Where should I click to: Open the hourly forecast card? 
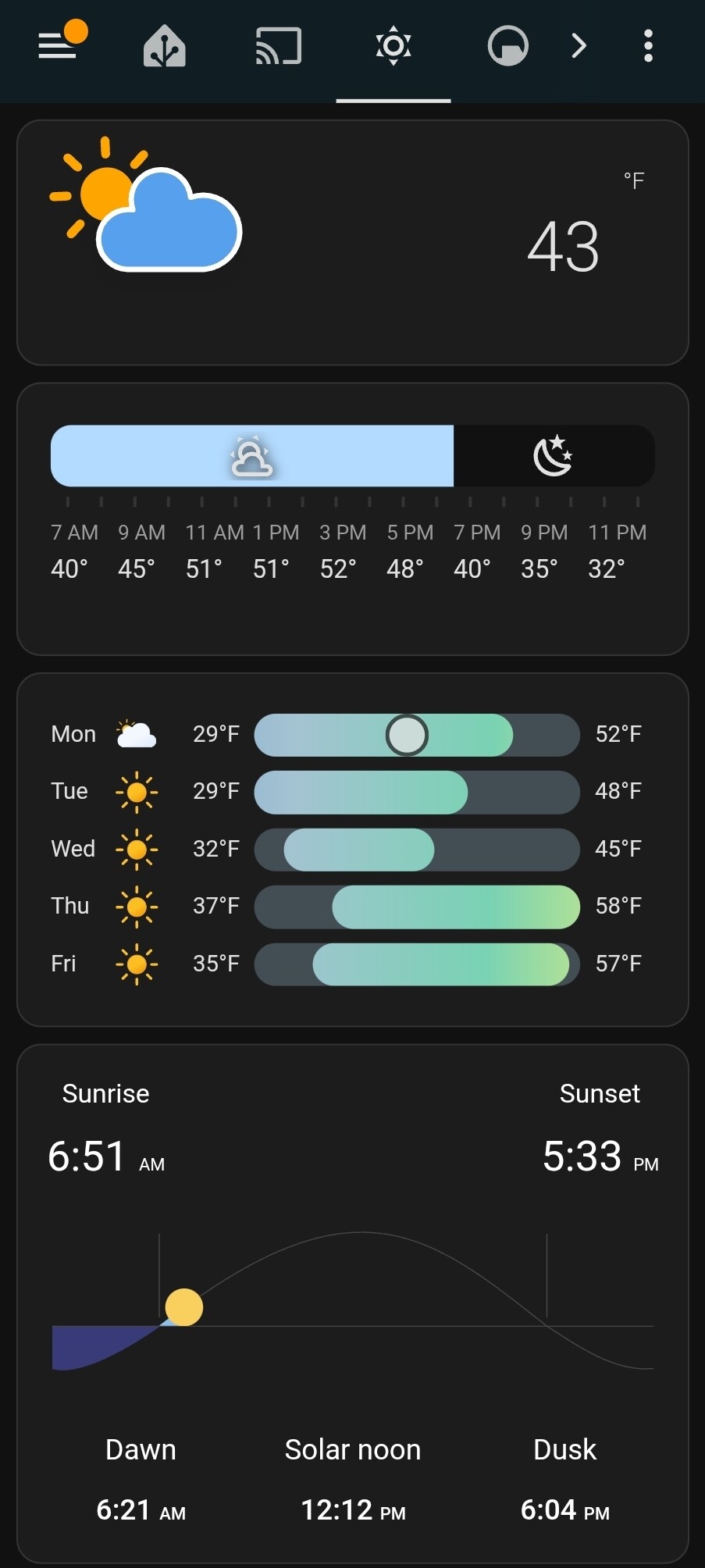[353, 519]
